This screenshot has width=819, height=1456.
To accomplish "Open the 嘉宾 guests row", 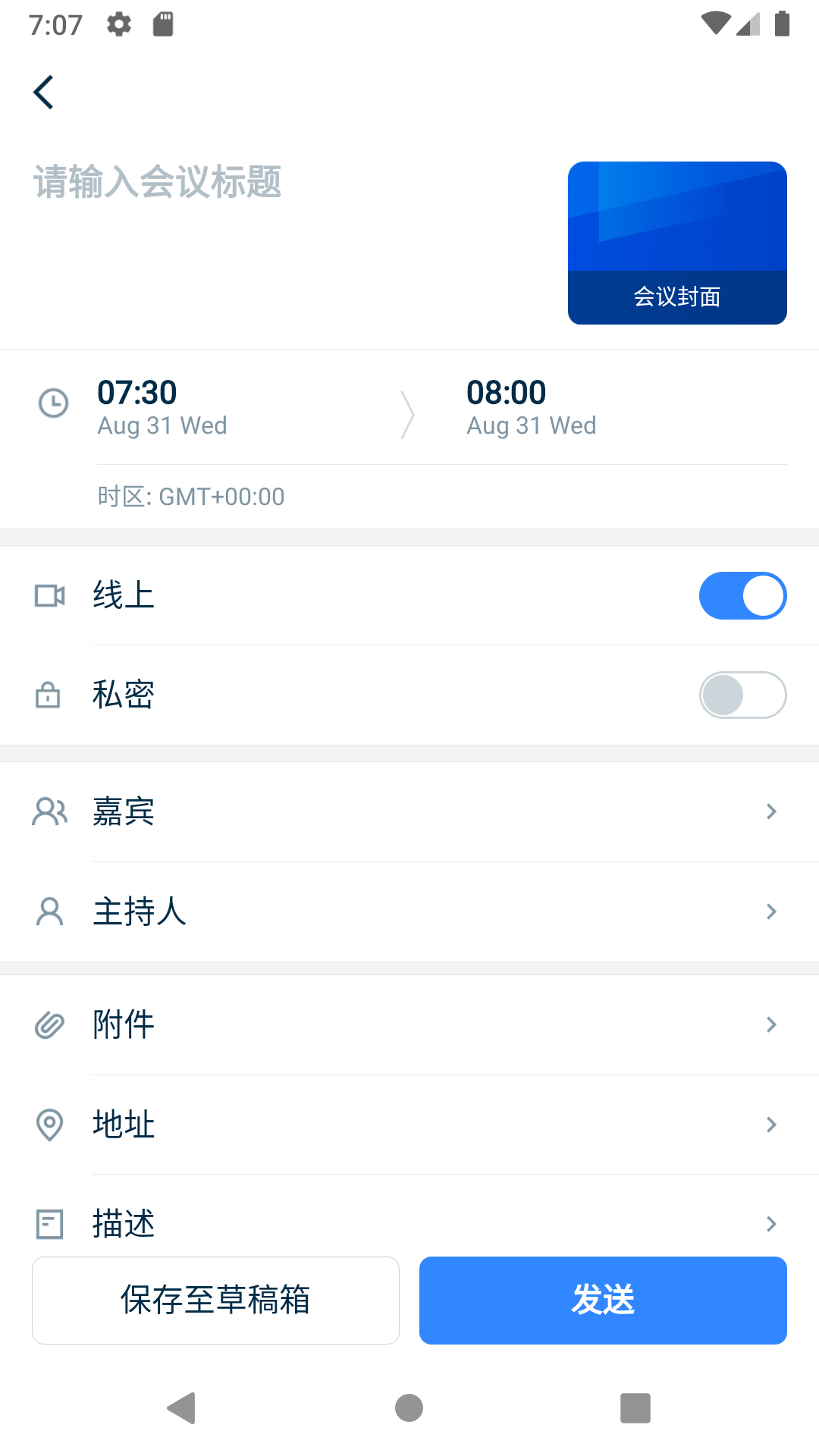I will pyautogui.click(x=409, y=811).
